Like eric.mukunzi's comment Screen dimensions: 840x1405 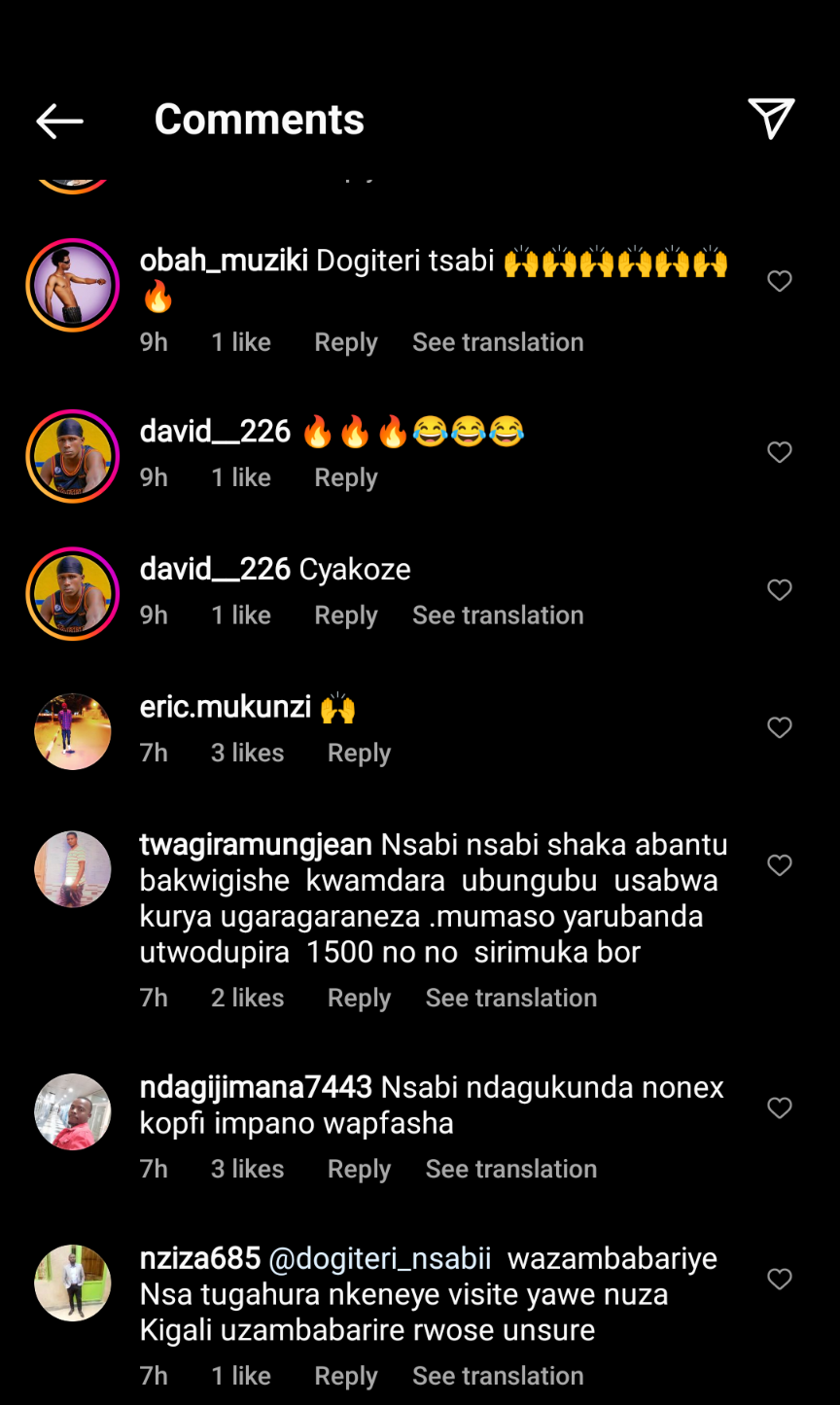[779, 727]
